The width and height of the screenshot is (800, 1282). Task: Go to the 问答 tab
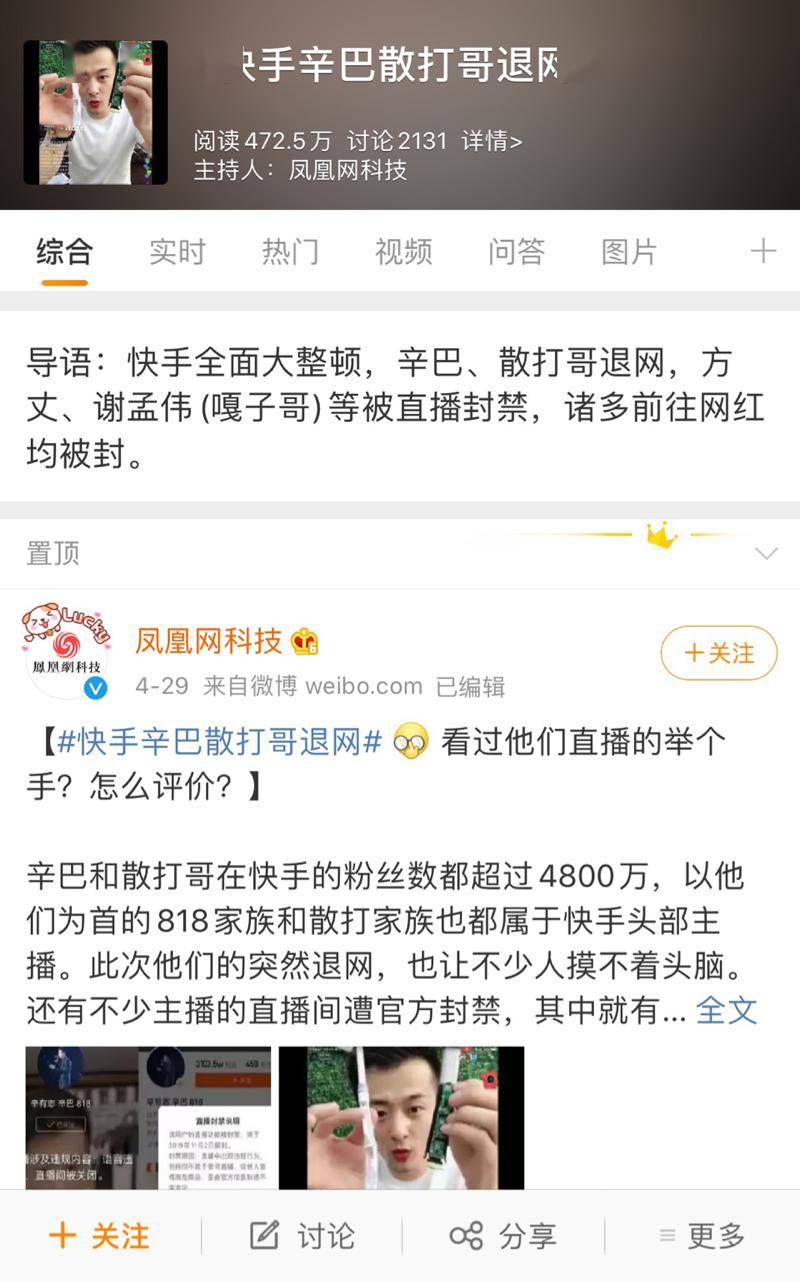pos(516,252)
